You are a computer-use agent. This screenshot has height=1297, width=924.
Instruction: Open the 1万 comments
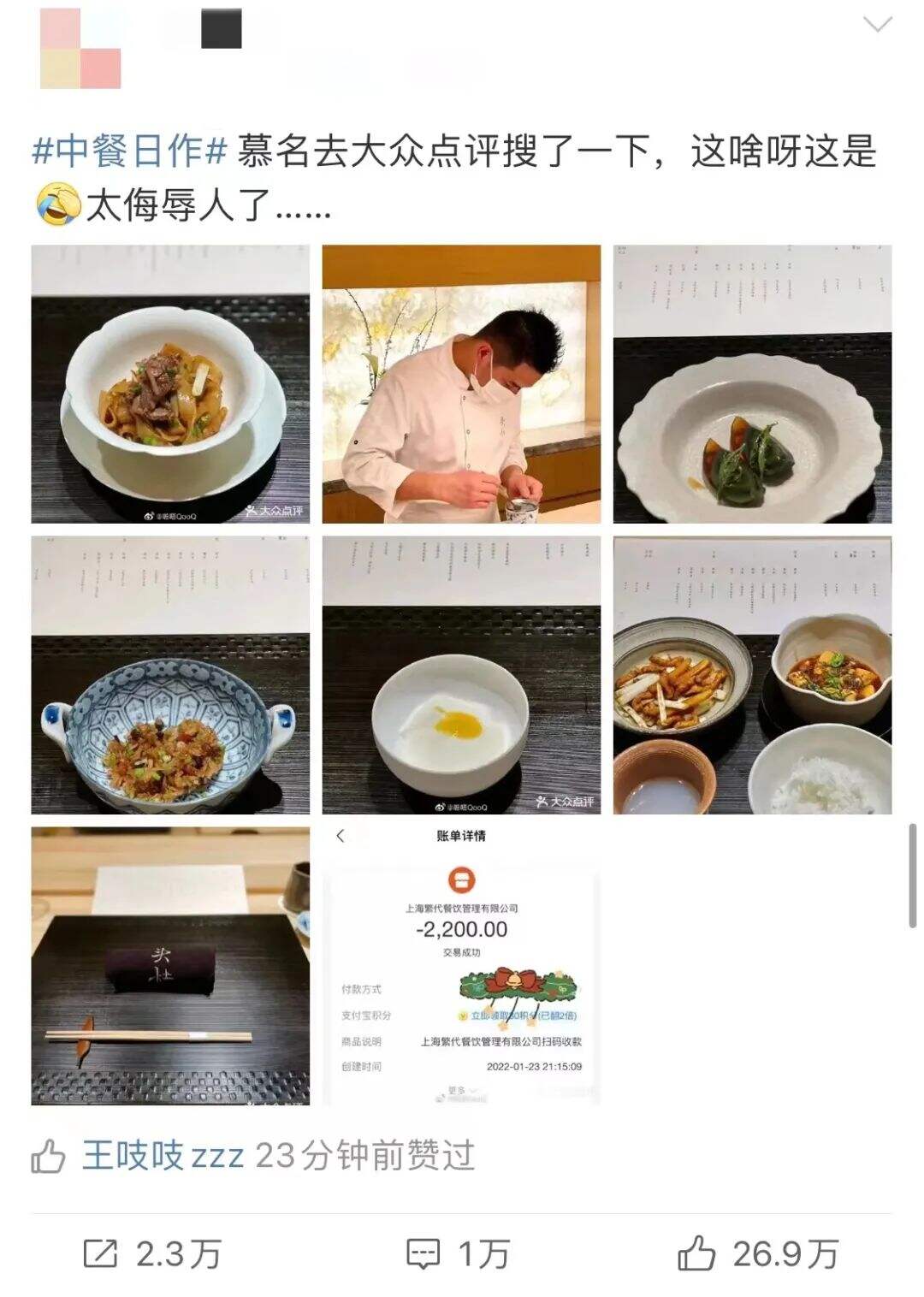point(458,1254)
